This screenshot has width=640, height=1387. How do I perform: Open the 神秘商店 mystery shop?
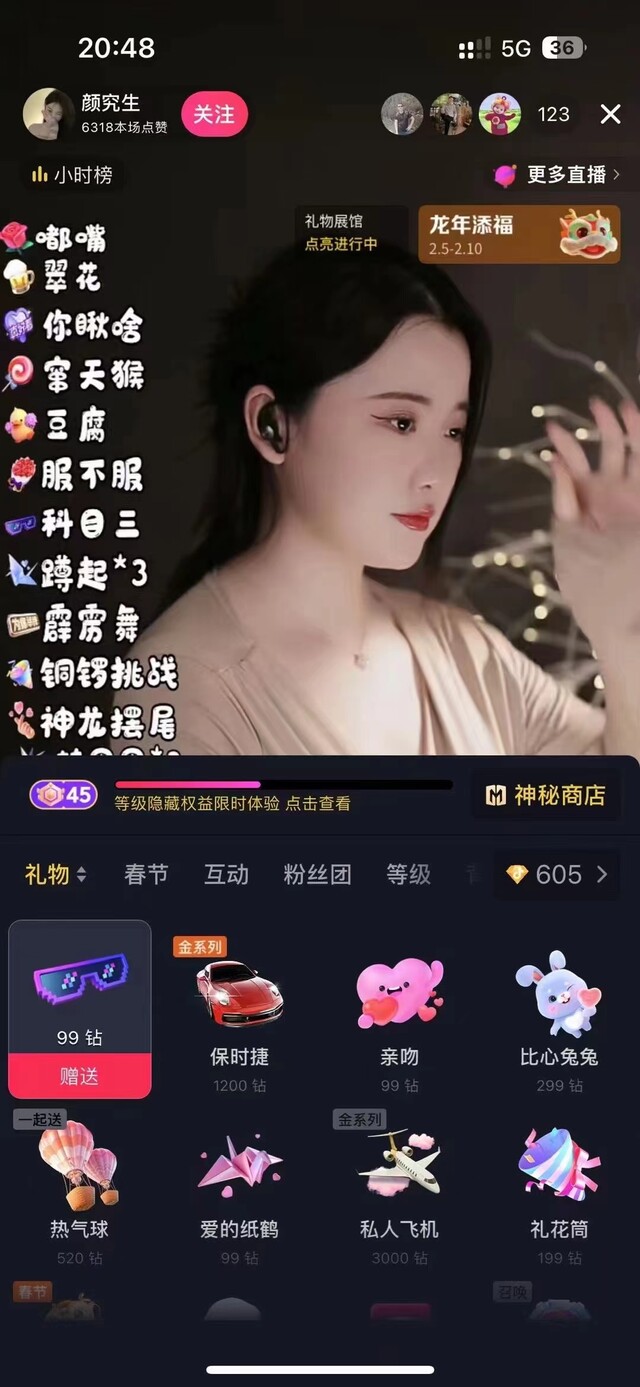coord(546,795)
